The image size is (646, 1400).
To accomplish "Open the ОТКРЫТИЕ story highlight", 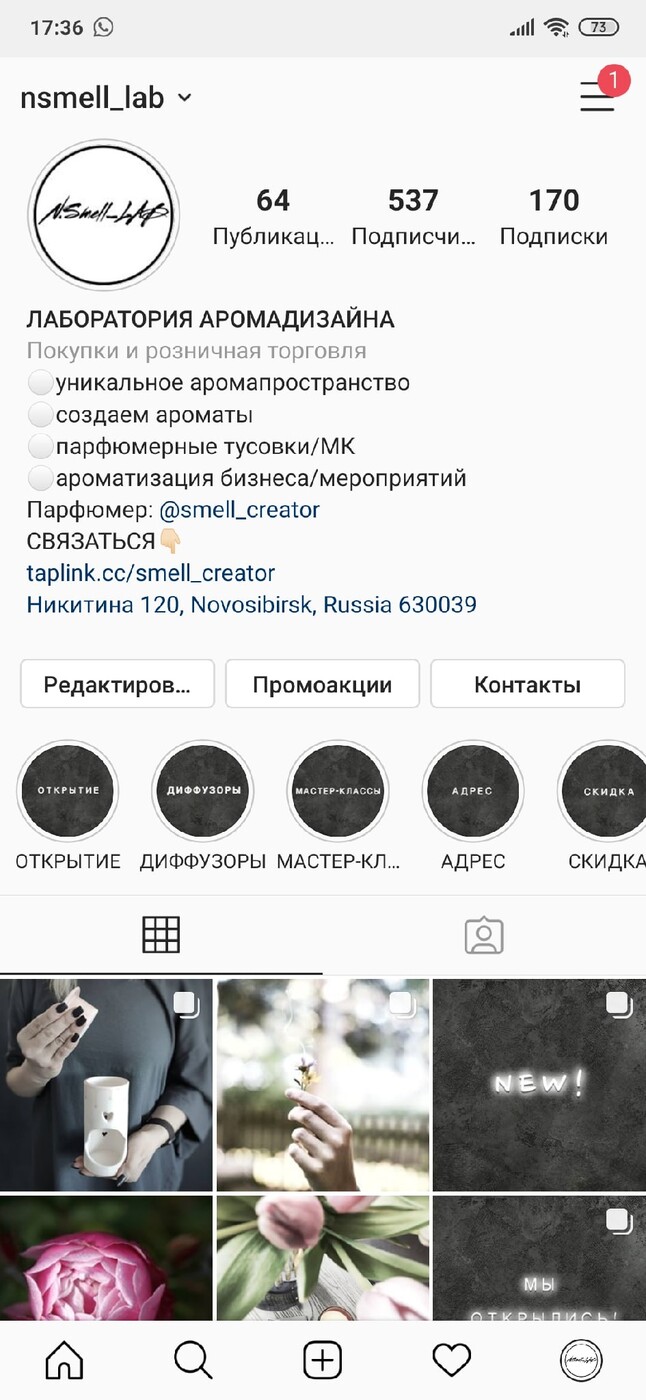I will (68, 792).
